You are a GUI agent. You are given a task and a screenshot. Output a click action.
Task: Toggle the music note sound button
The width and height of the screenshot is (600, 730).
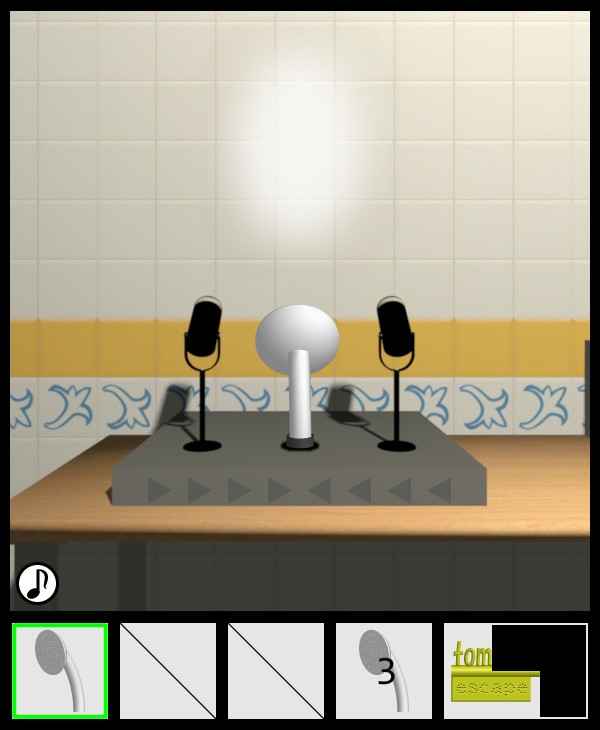(38, 583)
